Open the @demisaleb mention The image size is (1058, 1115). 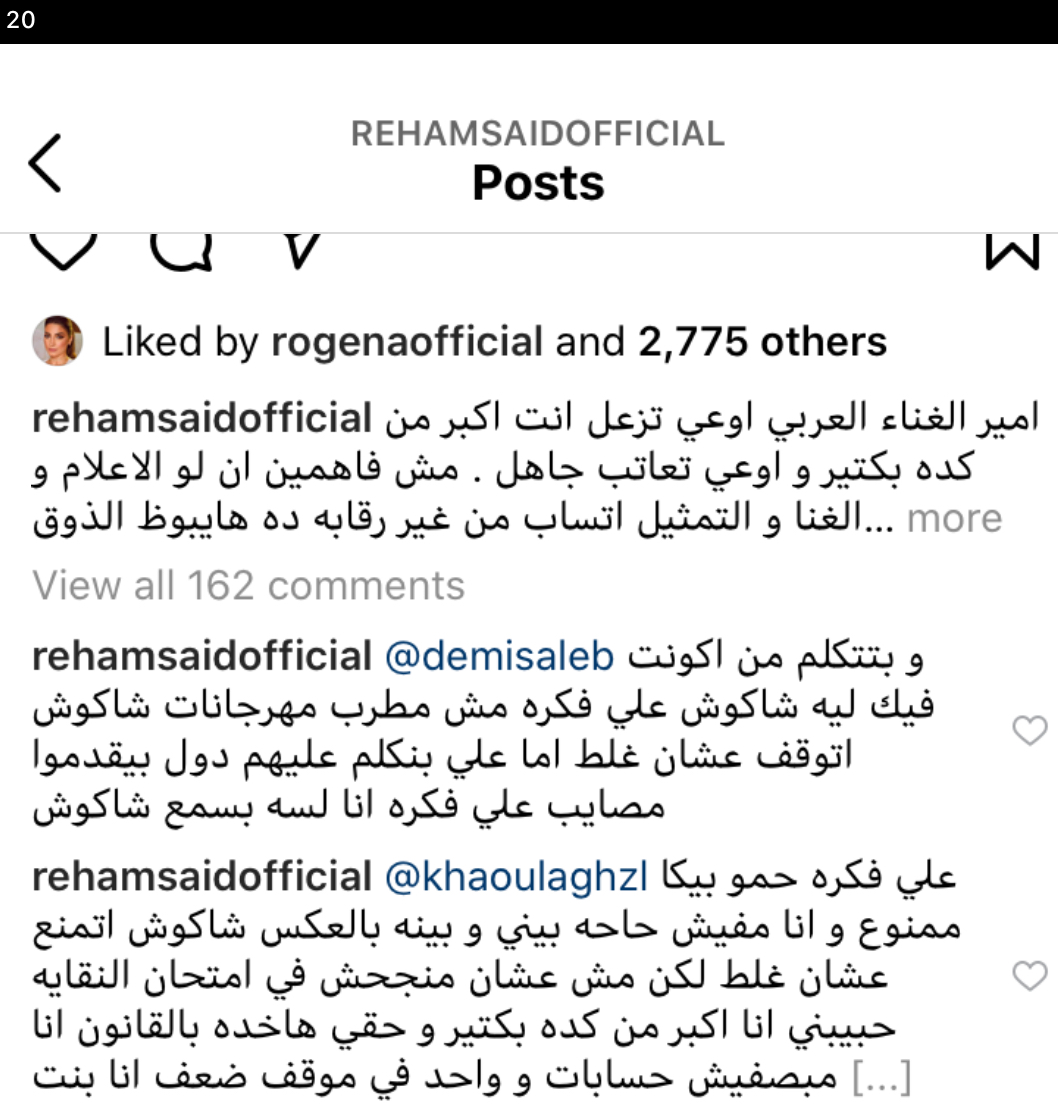coord(499,657)
